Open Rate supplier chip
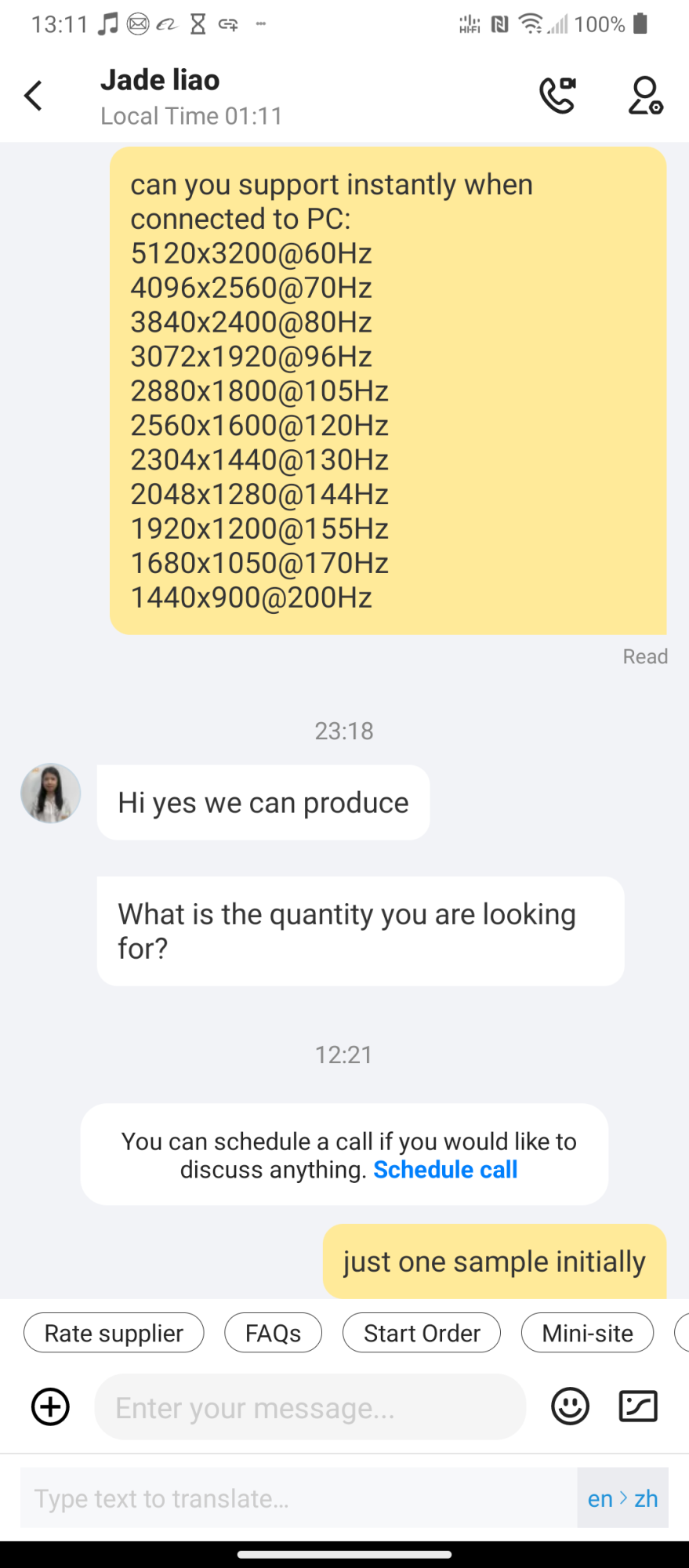689x1568 pixels. pos(114,1333)
